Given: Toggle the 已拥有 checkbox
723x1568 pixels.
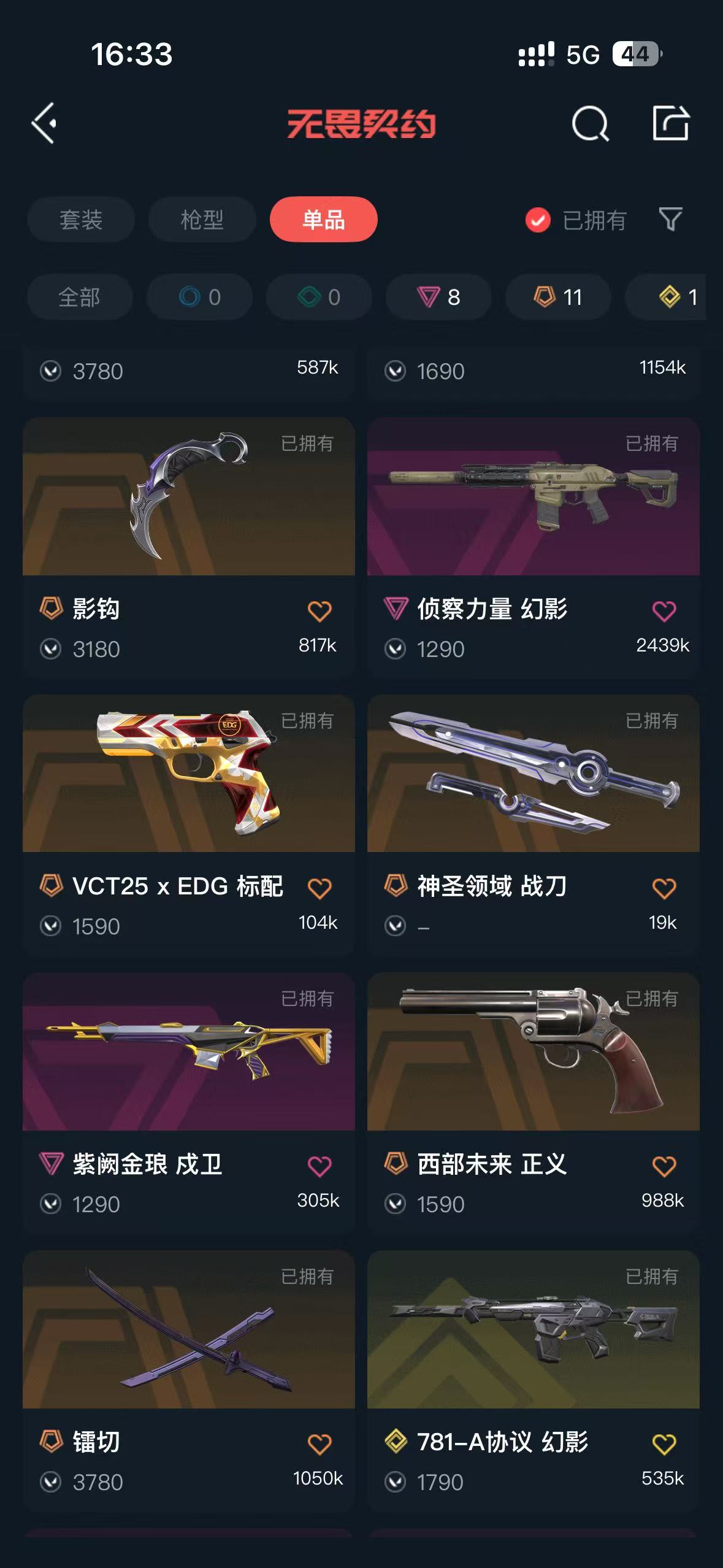Looking at the screenshot, I should (538, 220).
